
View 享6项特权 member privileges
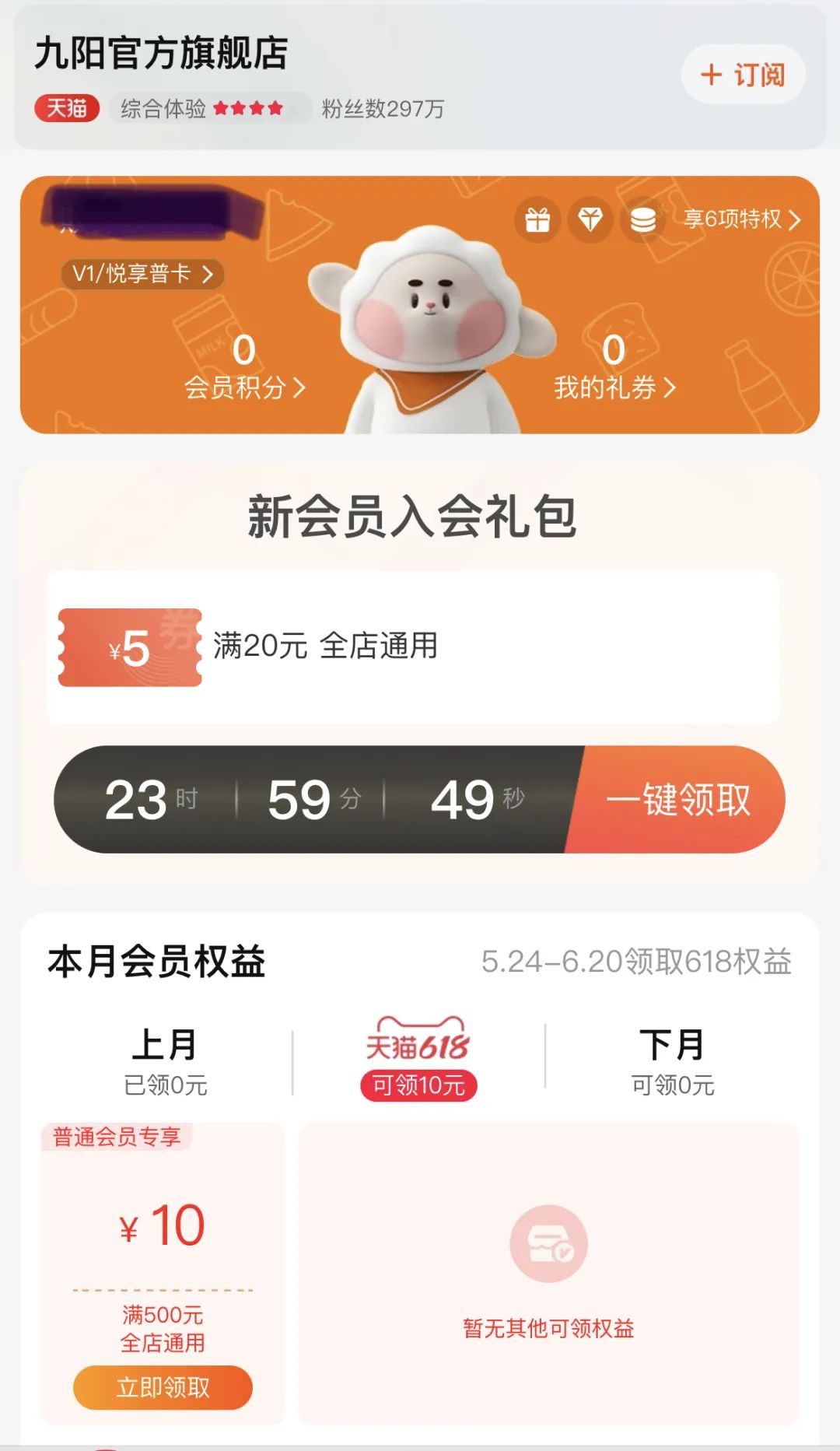[740, 219]
